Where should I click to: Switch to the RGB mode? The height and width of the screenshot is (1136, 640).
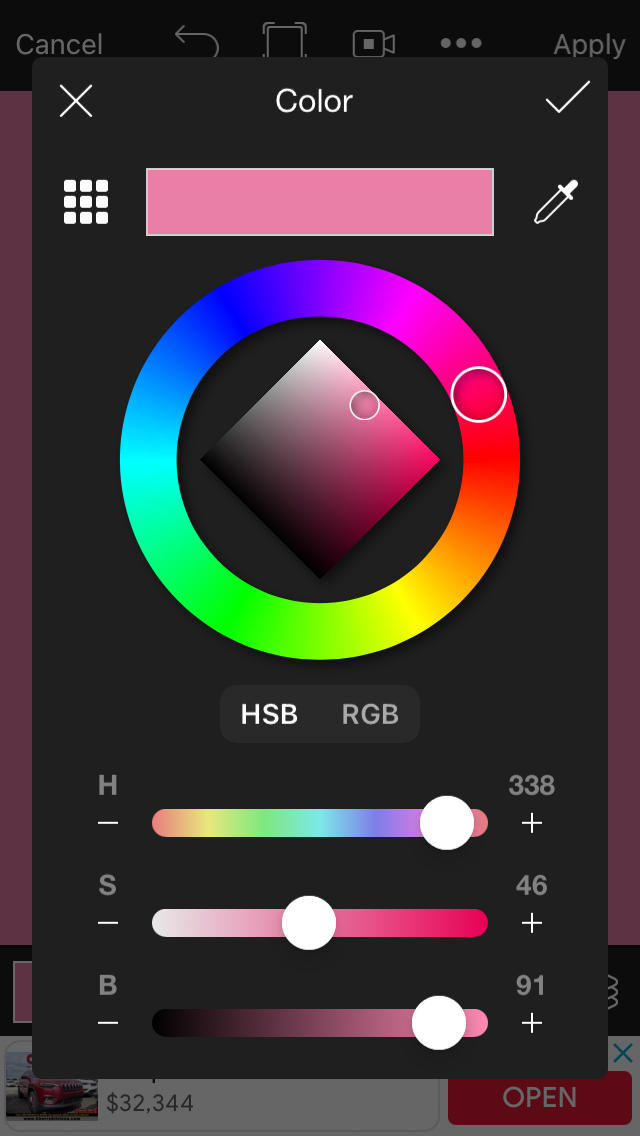[370, 714]
